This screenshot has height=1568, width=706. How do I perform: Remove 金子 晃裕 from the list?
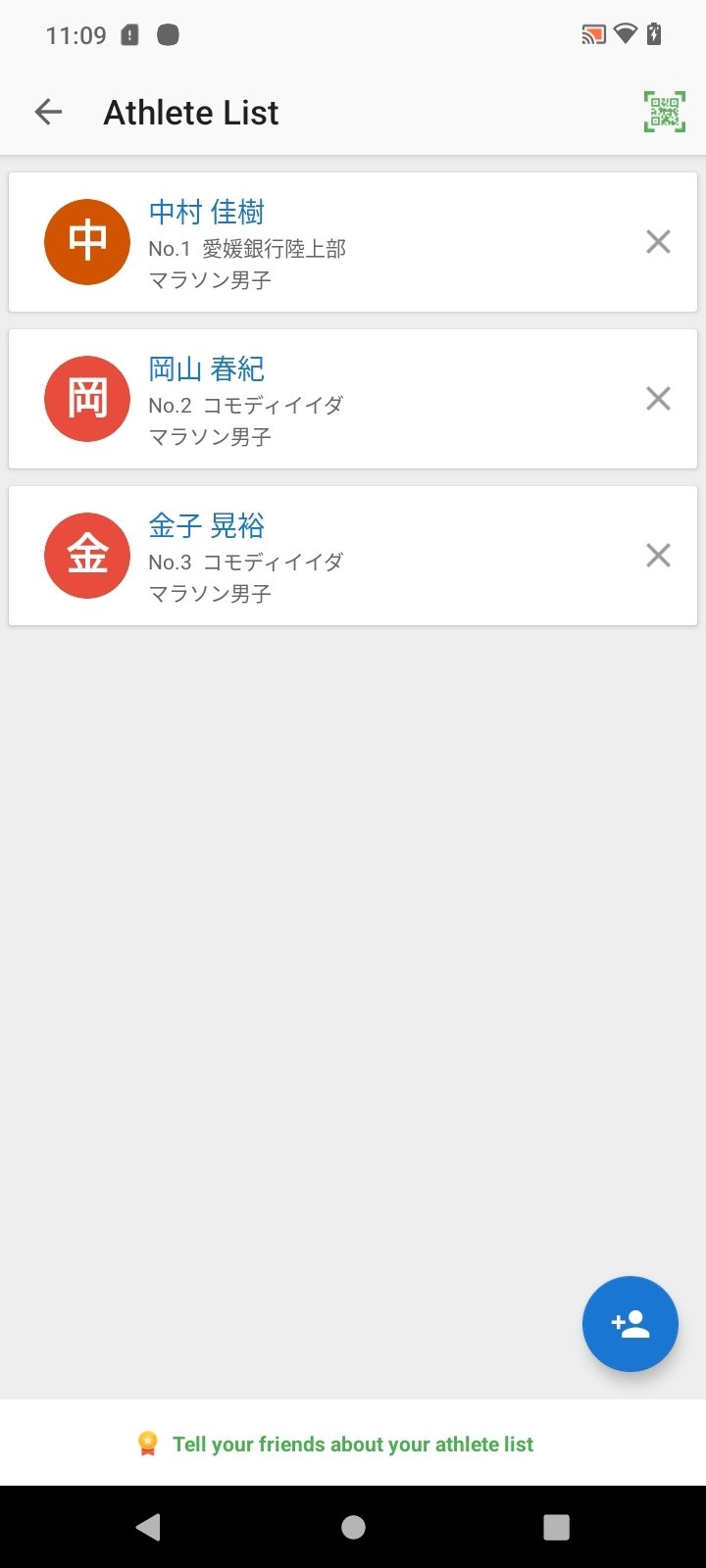click(658, 556)
